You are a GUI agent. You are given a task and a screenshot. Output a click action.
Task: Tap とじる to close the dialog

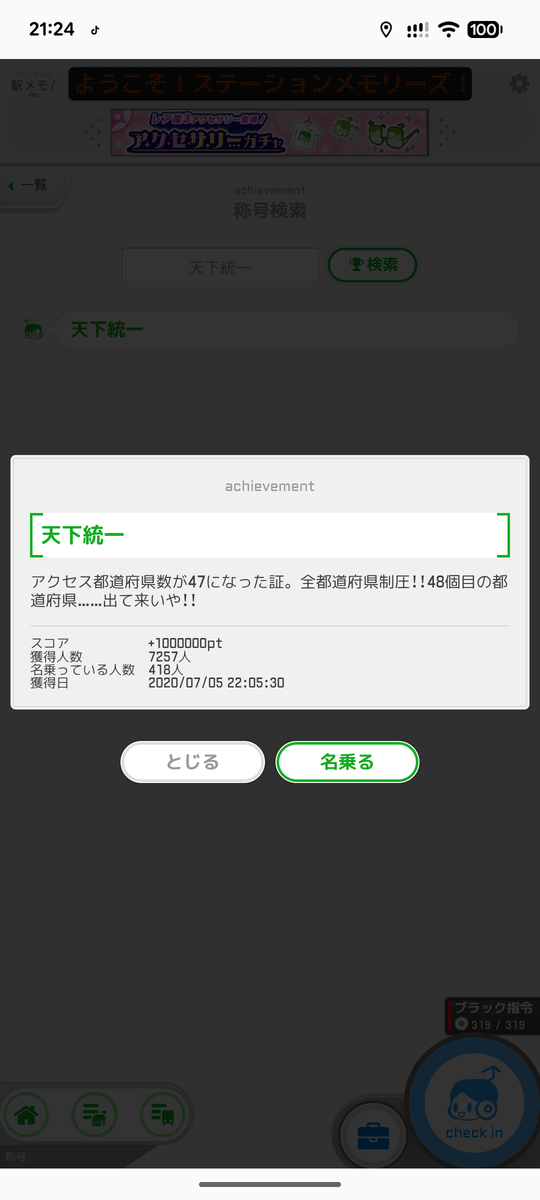192,762
